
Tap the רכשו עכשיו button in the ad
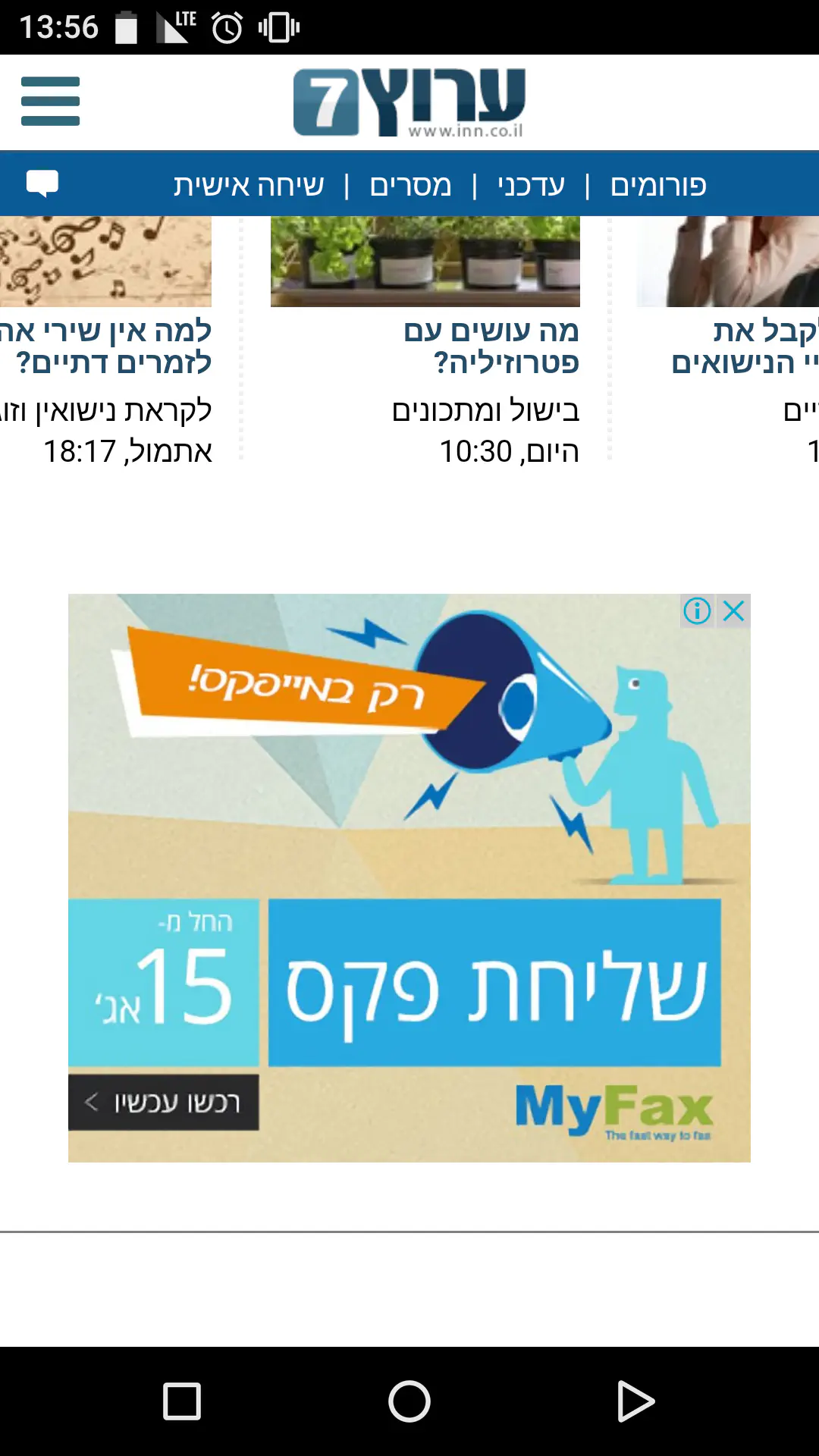(164, 1103)
